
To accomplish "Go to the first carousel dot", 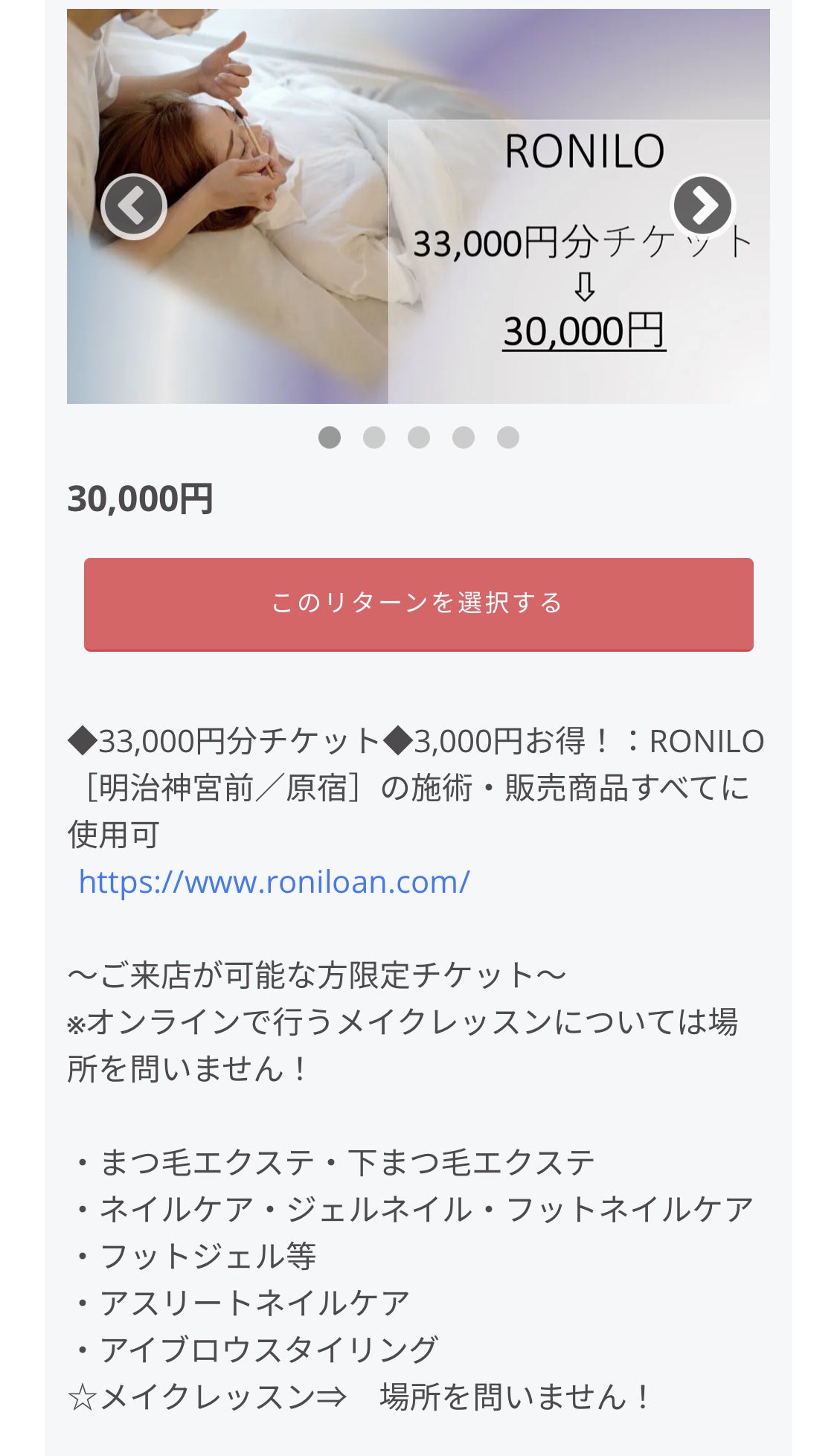I will point(330,437).
